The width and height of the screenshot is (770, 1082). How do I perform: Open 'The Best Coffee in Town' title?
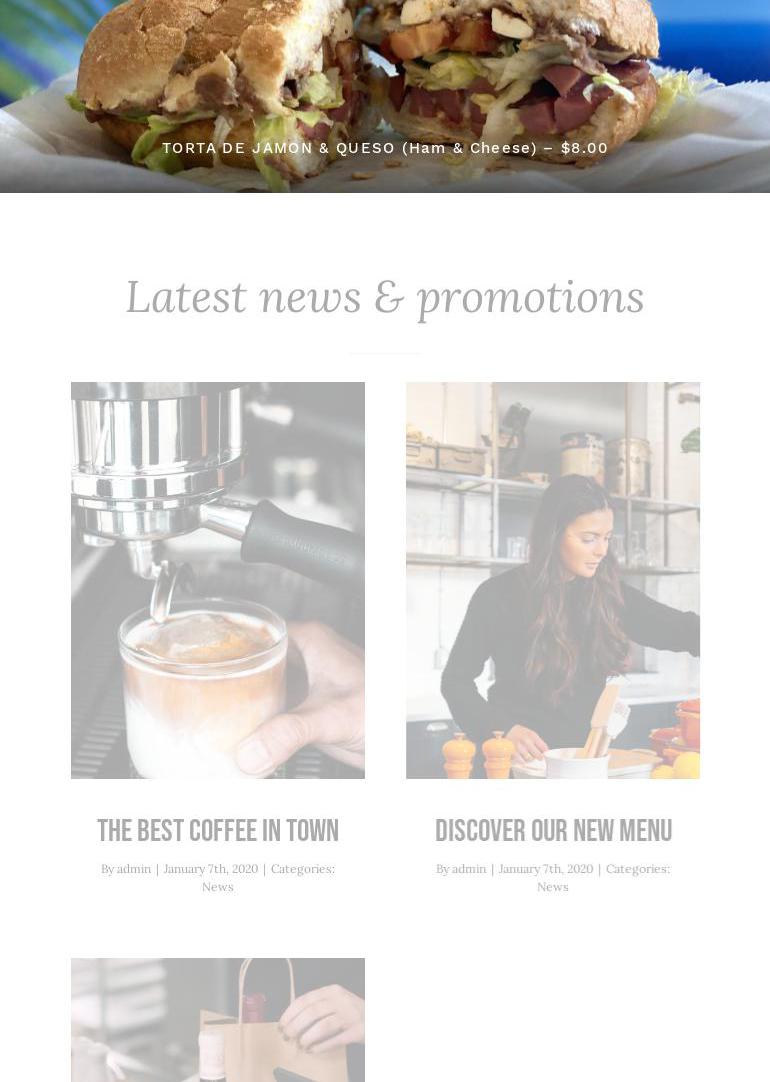coord(217,831)
